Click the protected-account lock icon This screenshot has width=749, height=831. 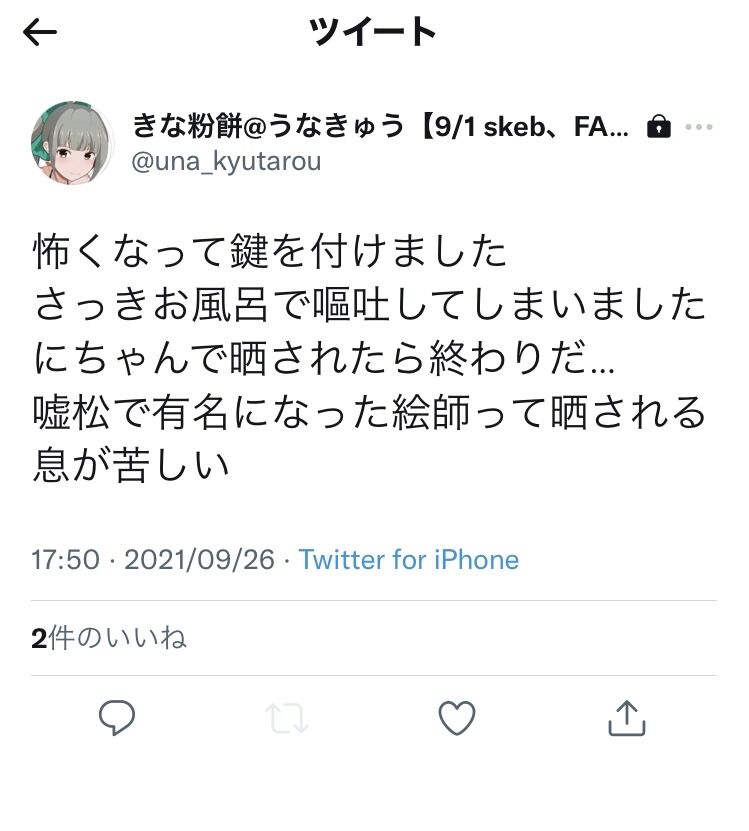click(x=659, y=125)
